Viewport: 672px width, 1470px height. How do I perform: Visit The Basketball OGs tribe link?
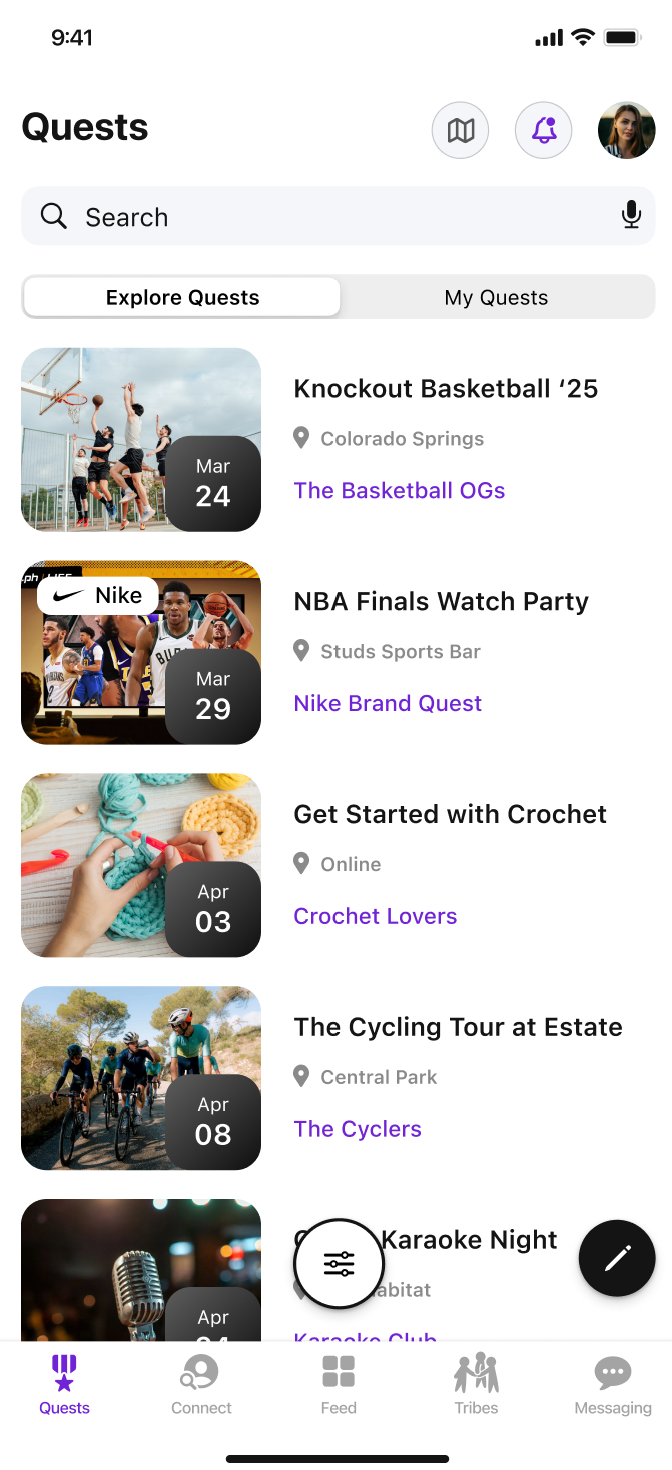coord(399,490)
